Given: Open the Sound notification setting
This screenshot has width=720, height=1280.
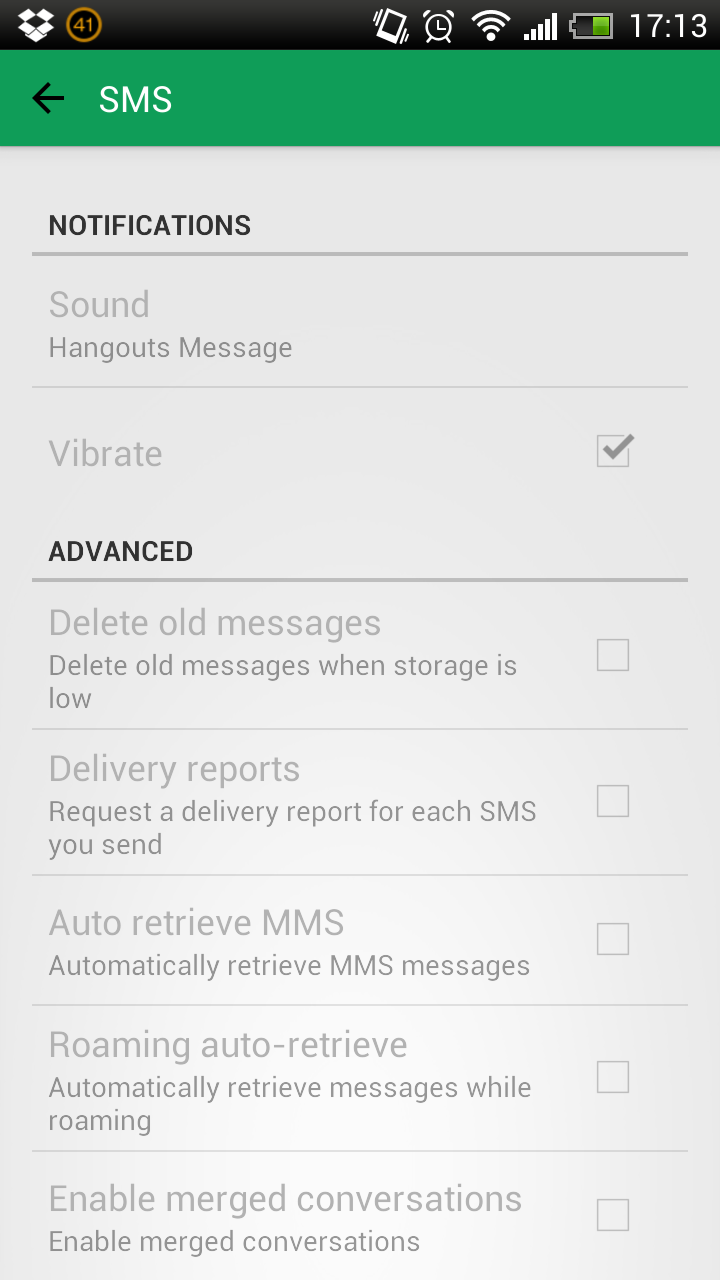Looking at the screenshot, I should 170,324.
